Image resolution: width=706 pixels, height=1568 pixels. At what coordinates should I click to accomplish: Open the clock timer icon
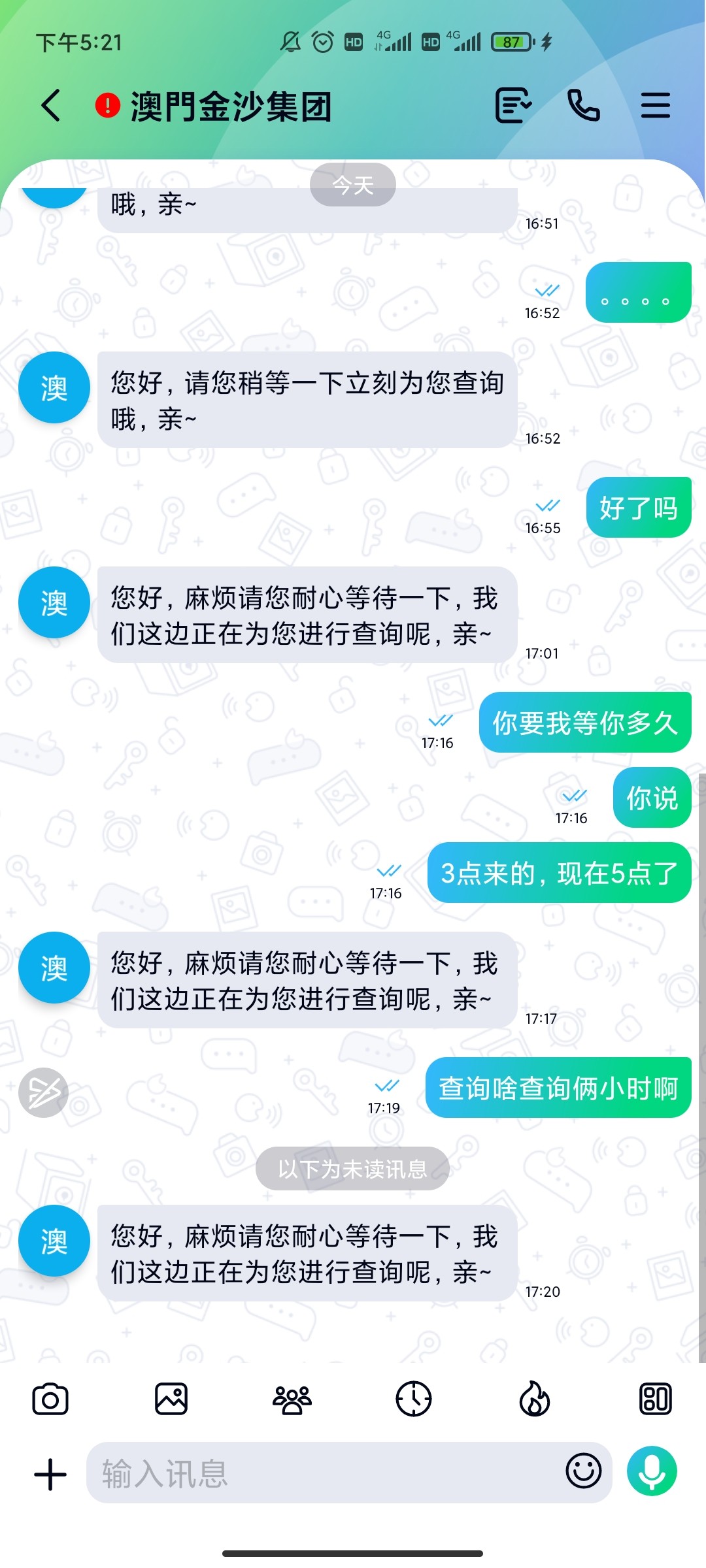coord(413,1399)
